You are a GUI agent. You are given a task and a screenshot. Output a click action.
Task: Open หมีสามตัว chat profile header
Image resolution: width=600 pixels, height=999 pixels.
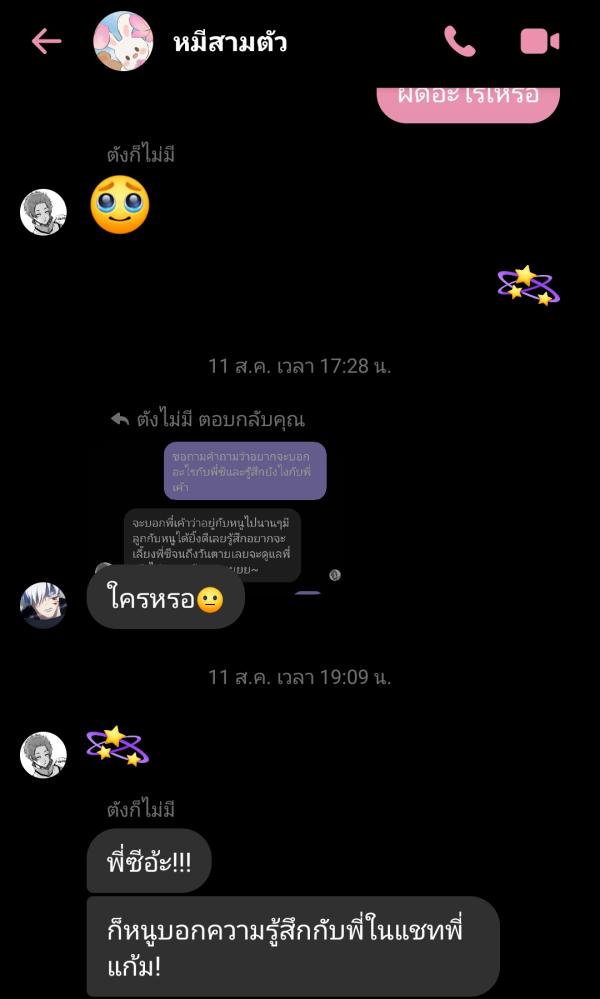[229, 42]
